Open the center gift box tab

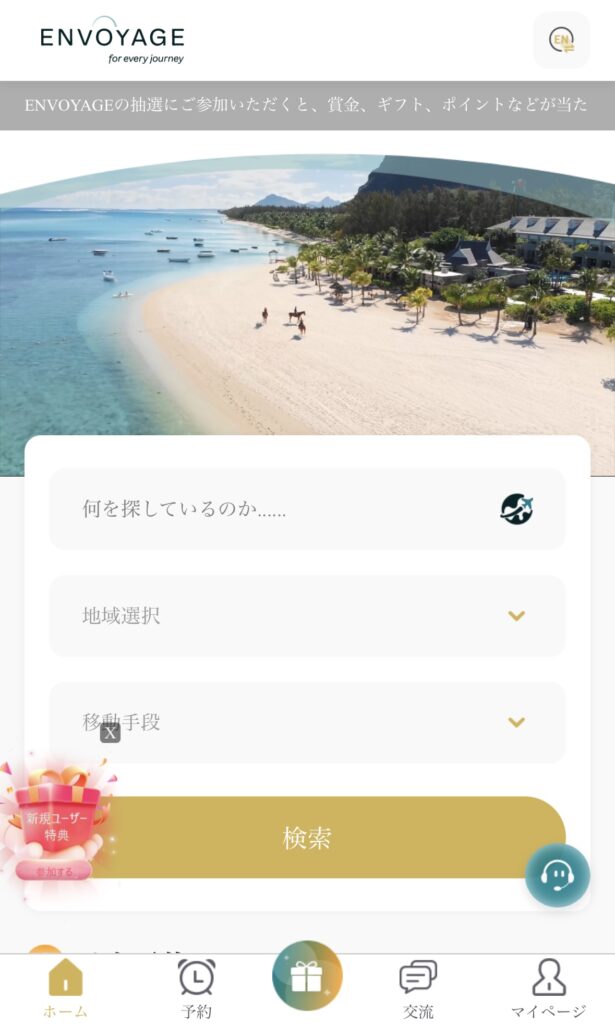coord(307,976)
